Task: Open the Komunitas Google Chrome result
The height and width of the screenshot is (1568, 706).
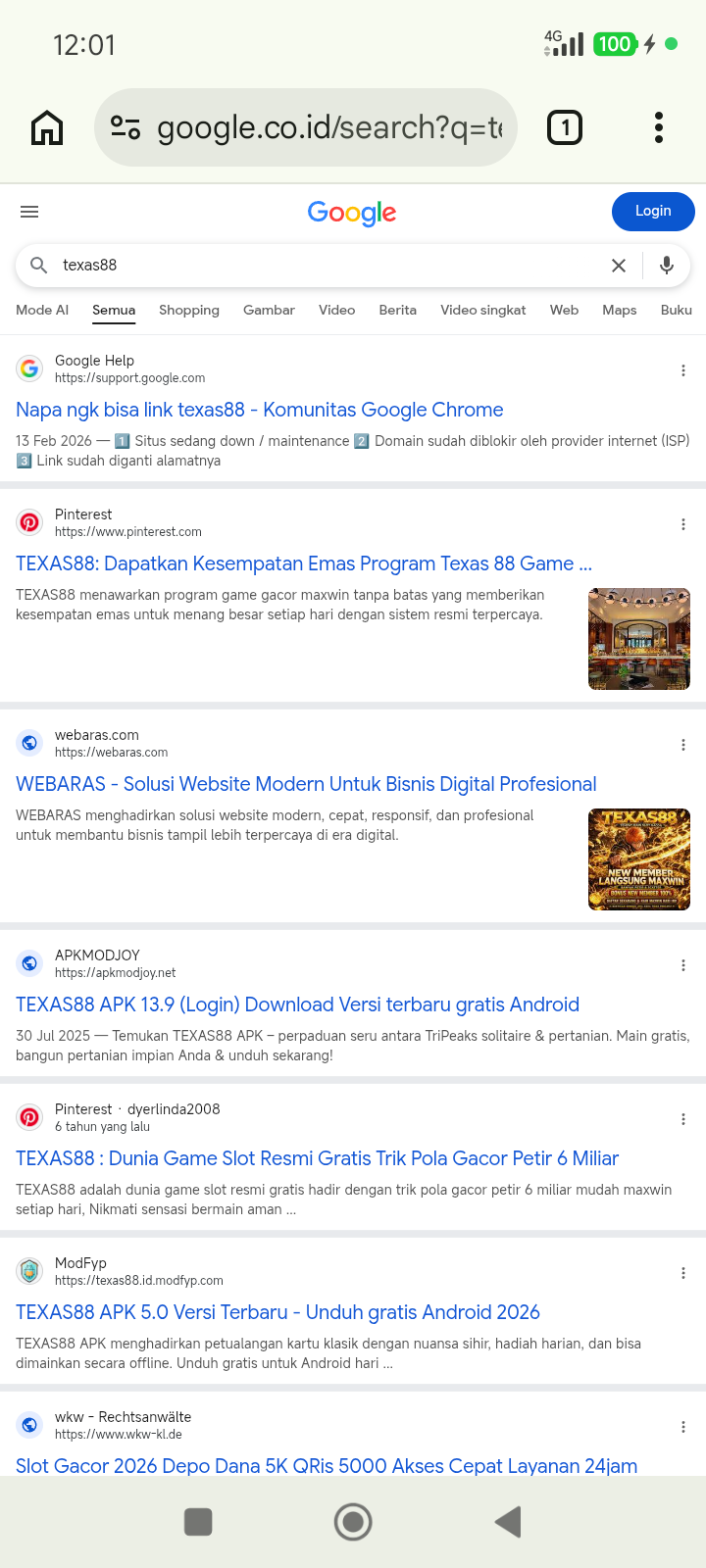Action: point(260,410)
